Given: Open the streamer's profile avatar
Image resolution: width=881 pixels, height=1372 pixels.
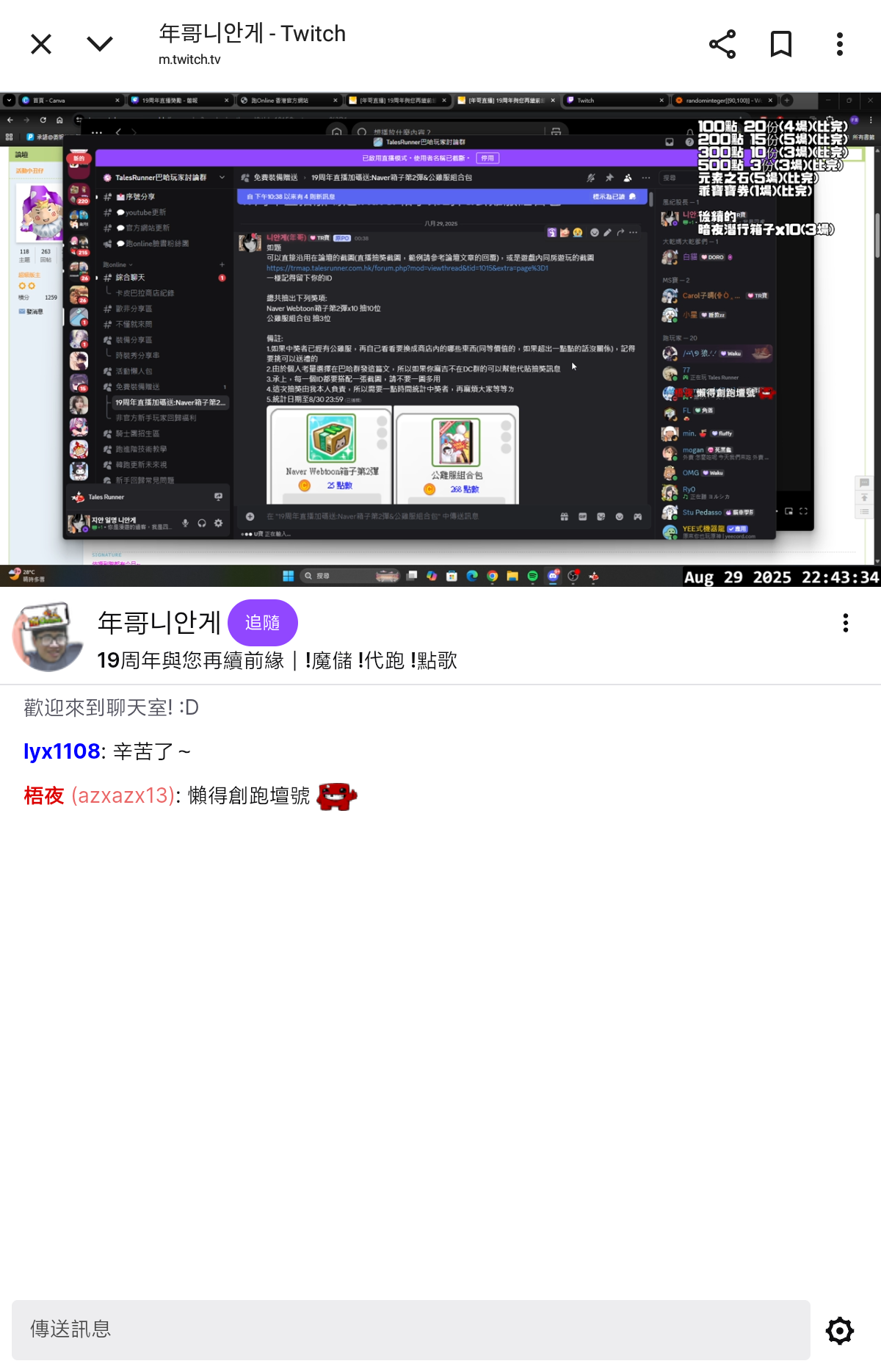Looking at the screenshot, I should point(48,637).
